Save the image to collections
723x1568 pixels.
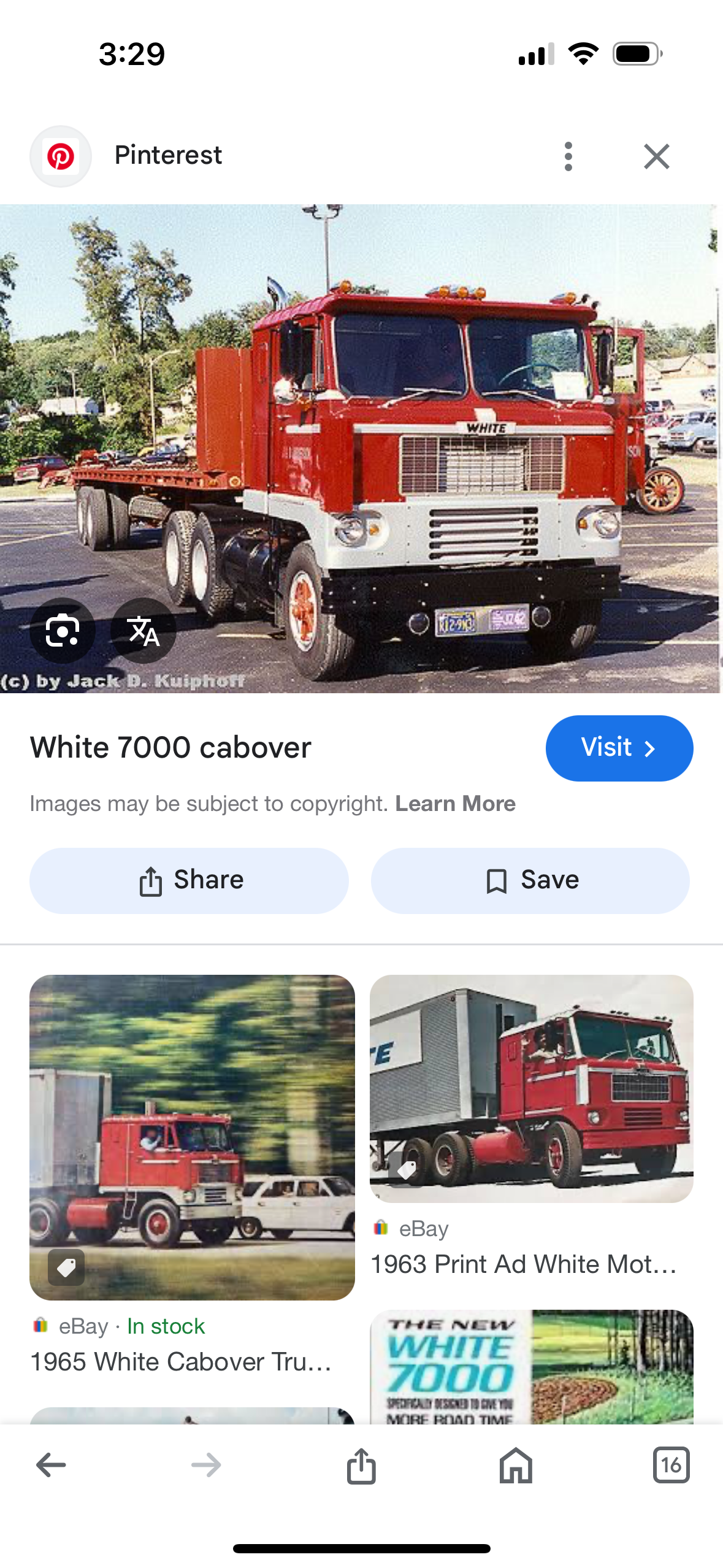[x=530, y=880]
